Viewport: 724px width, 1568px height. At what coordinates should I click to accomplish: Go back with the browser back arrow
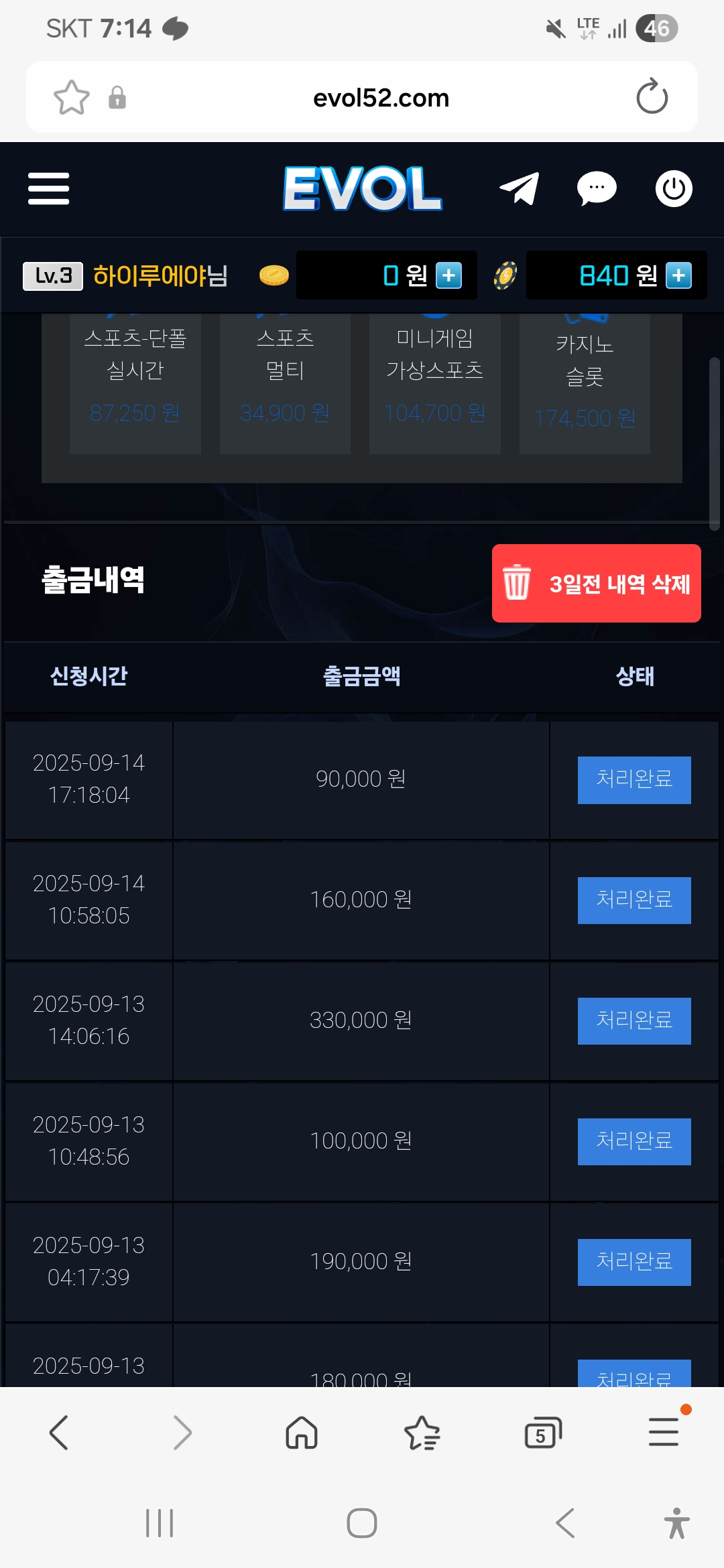pos(59,1433)
